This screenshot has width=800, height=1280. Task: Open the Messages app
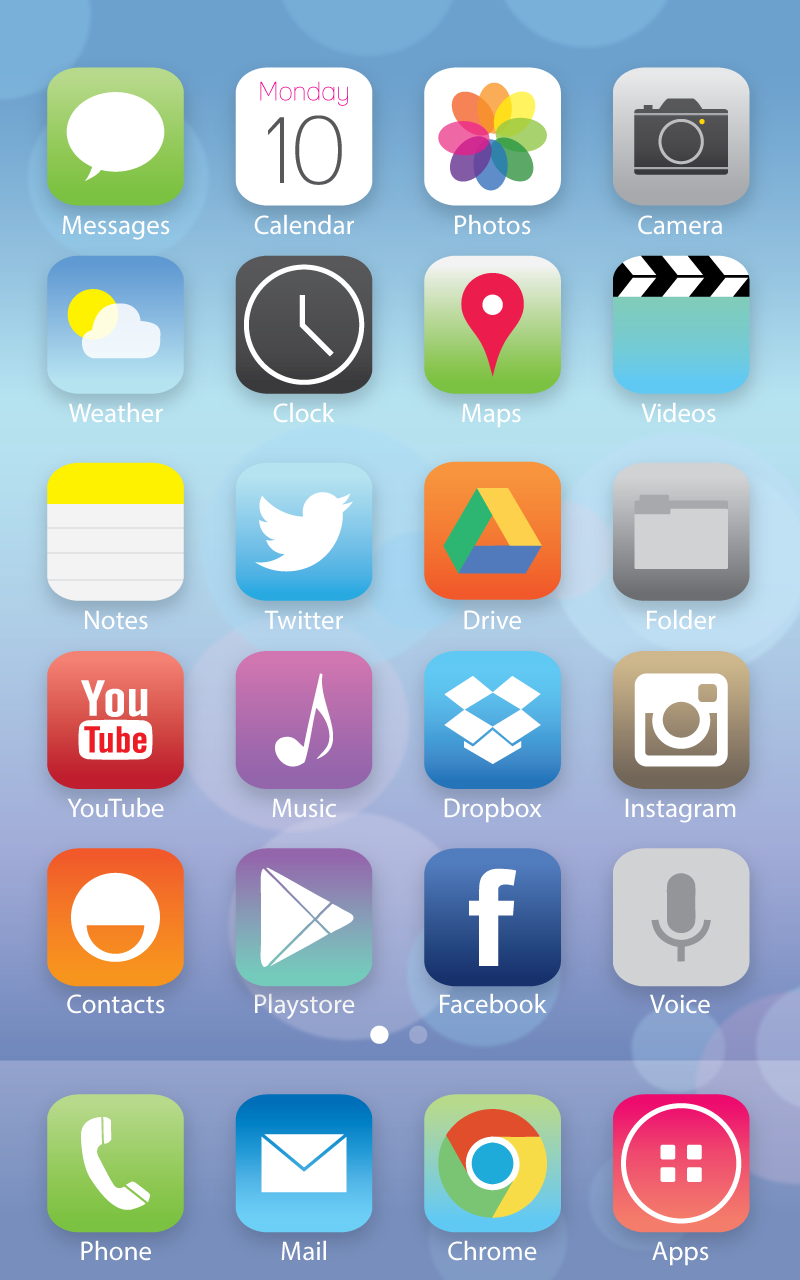(116, 137)
